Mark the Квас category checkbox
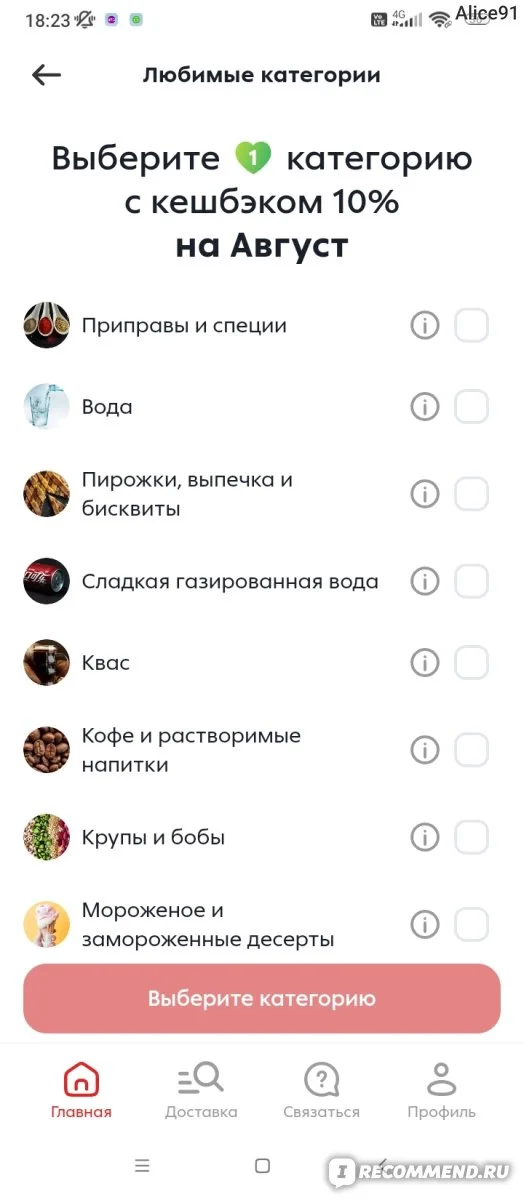 [471, 662]
